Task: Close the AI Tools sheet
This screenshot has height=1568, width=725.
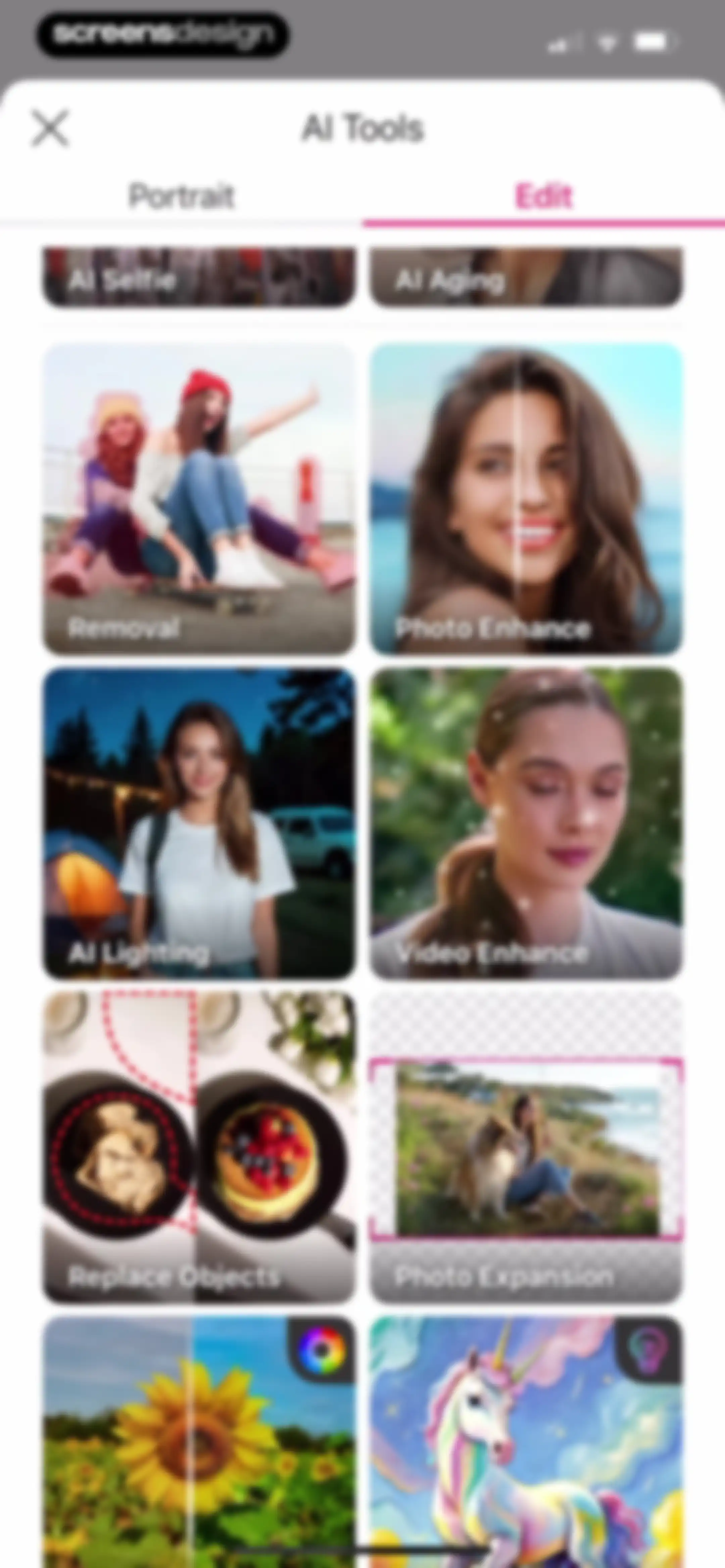Action: pos(50,129)
